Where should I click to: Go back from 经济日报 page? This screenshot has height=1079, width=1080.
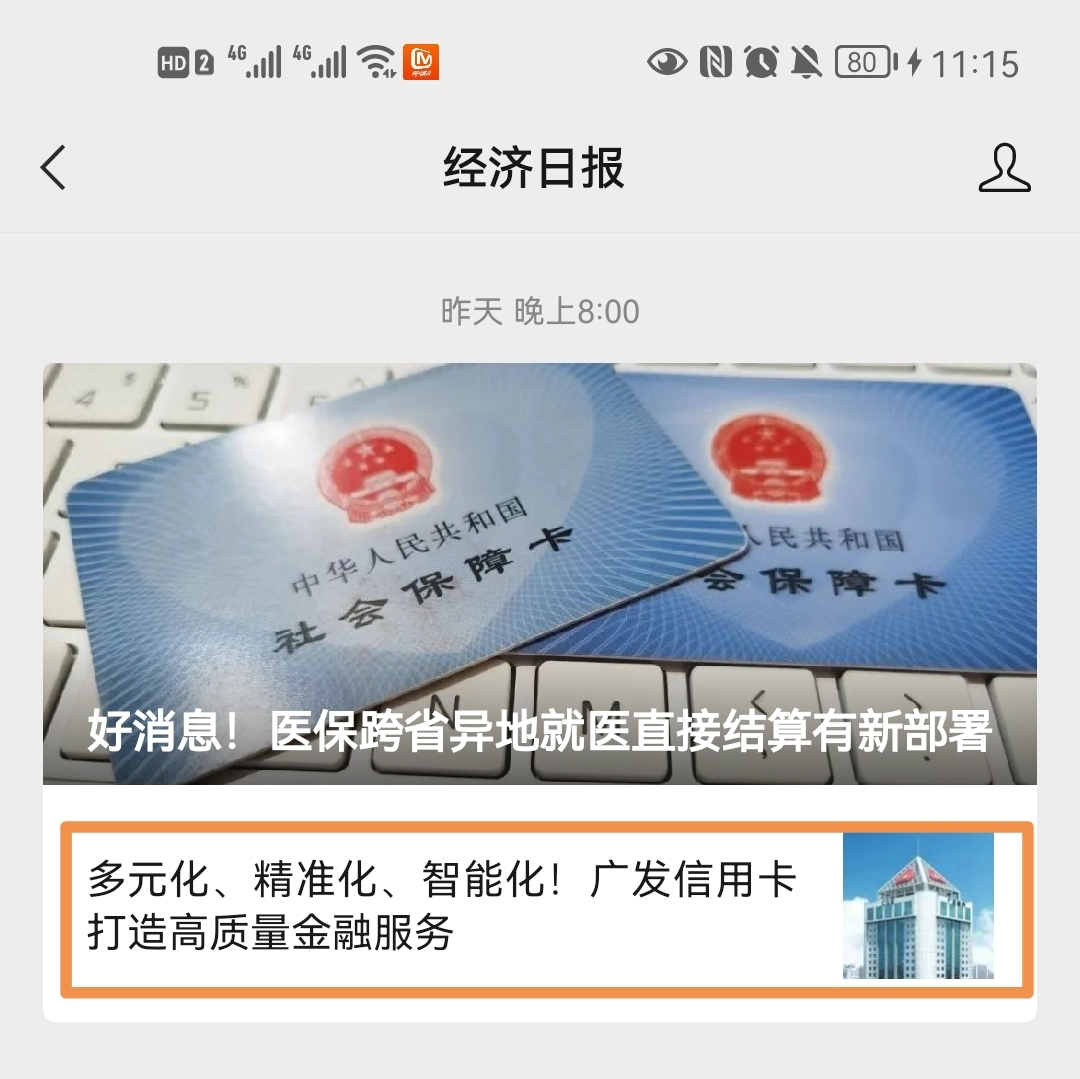point(54,167)
